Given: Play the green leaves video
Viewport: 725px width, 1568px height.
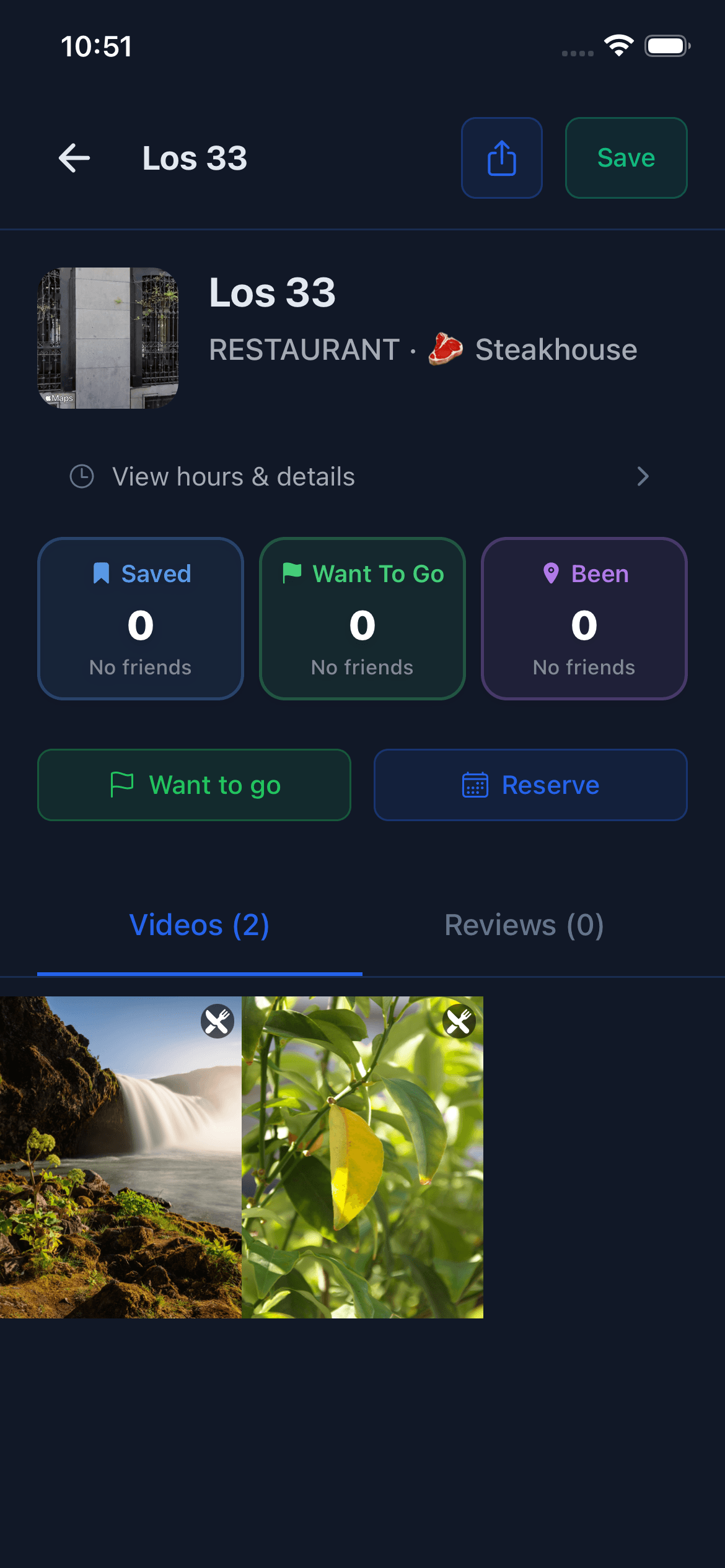Looking at the screenshot, I should pyautogui.click(x=362, y=1157).
